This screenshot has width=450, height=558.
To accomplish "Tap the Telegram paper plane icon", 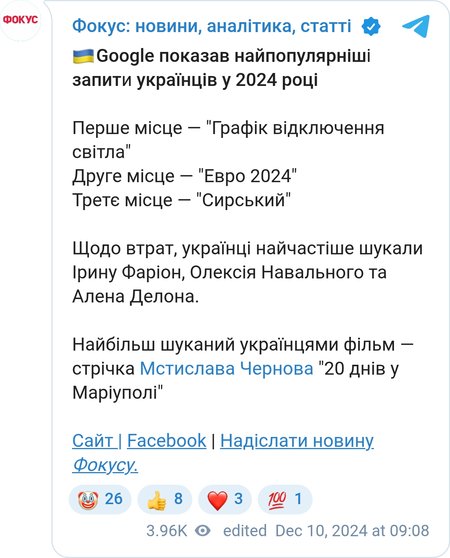I will [x=416, y=26].
